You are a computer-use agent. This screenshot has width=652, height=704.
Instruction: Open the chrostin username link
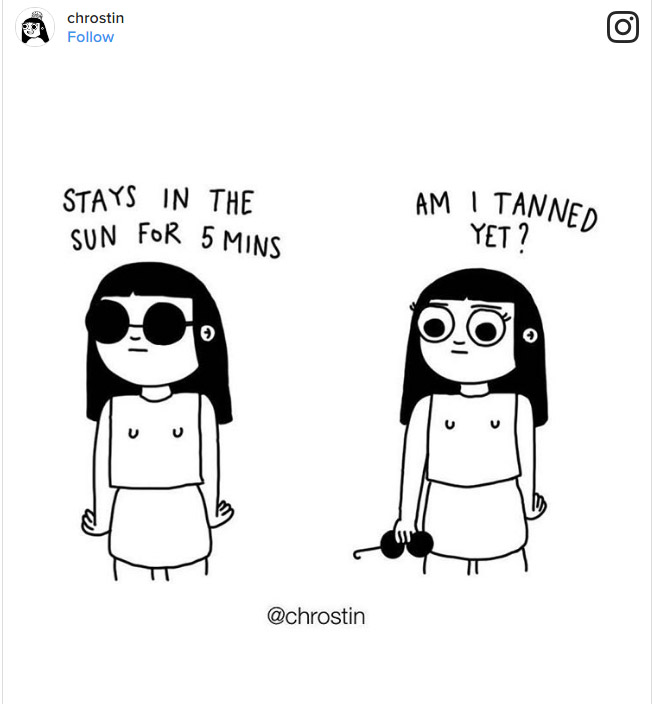coord(95,18)
